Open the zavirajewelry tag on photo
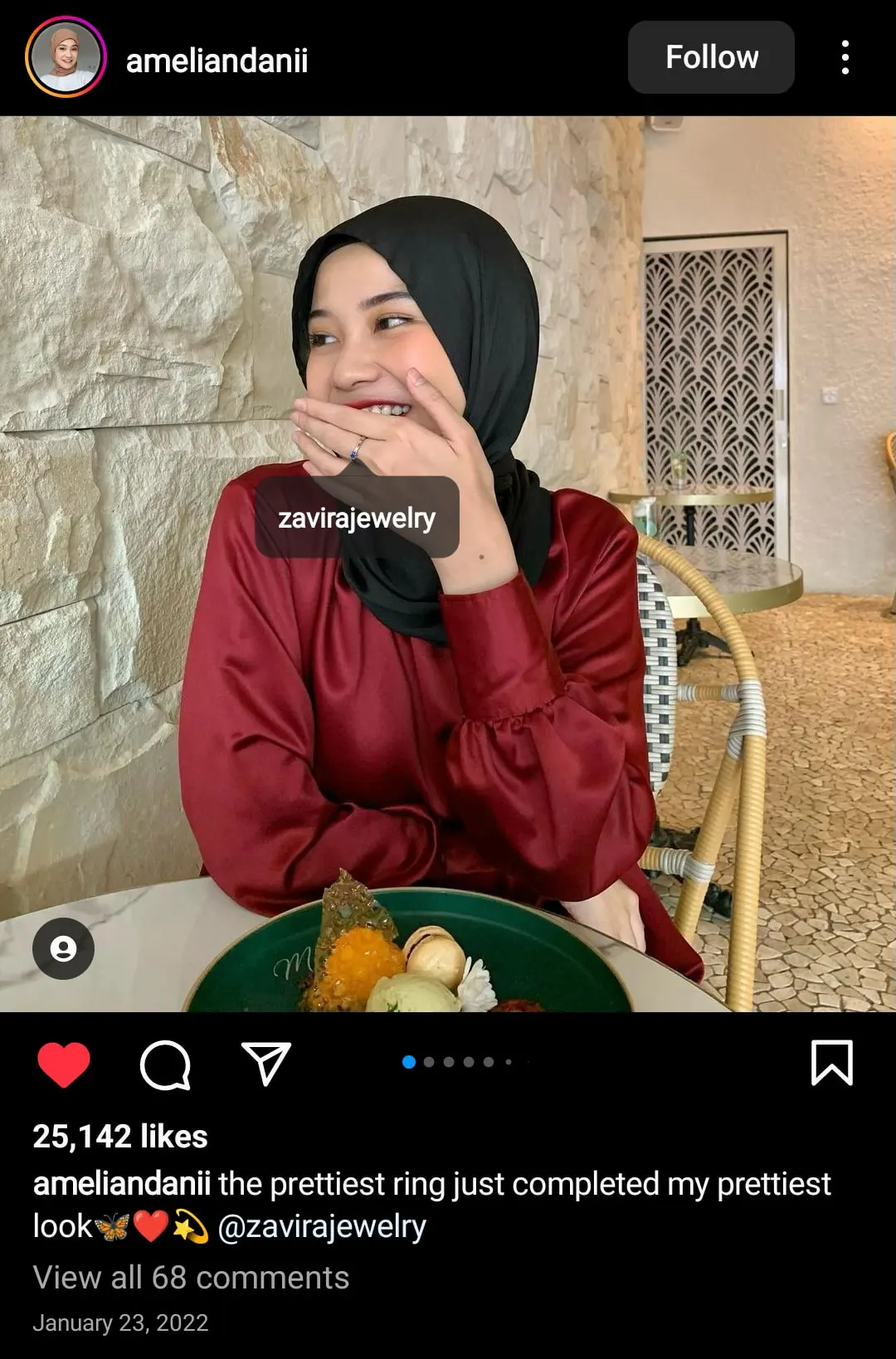Viewport: 896px width, 1359px height. [357, 518]
